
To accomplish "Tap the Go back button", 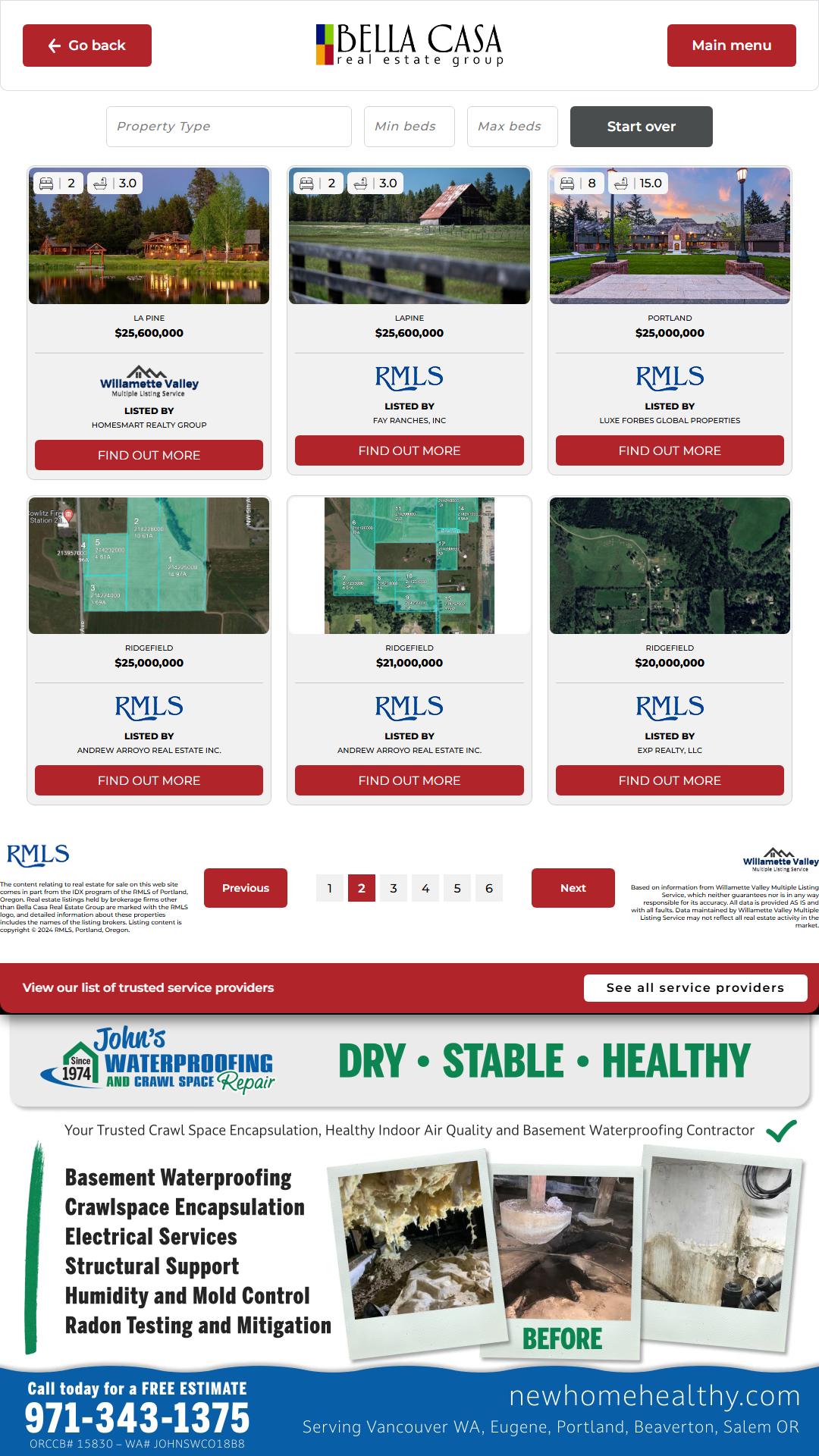I will pyautogui.click(x=87, y=45).
